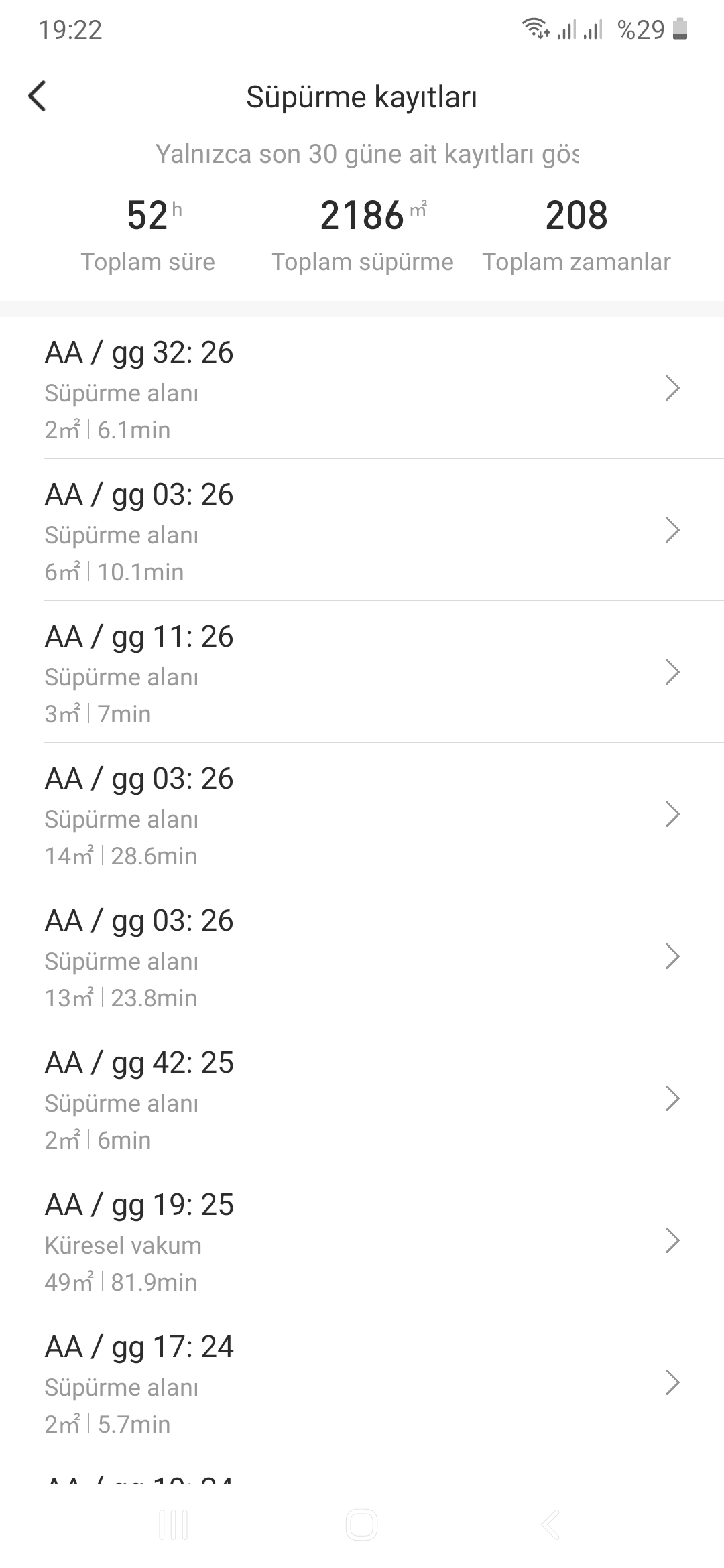Go back from Süpürme kayıtları
The height and width of the screenshot is (1568, 724).
point(38,96)
